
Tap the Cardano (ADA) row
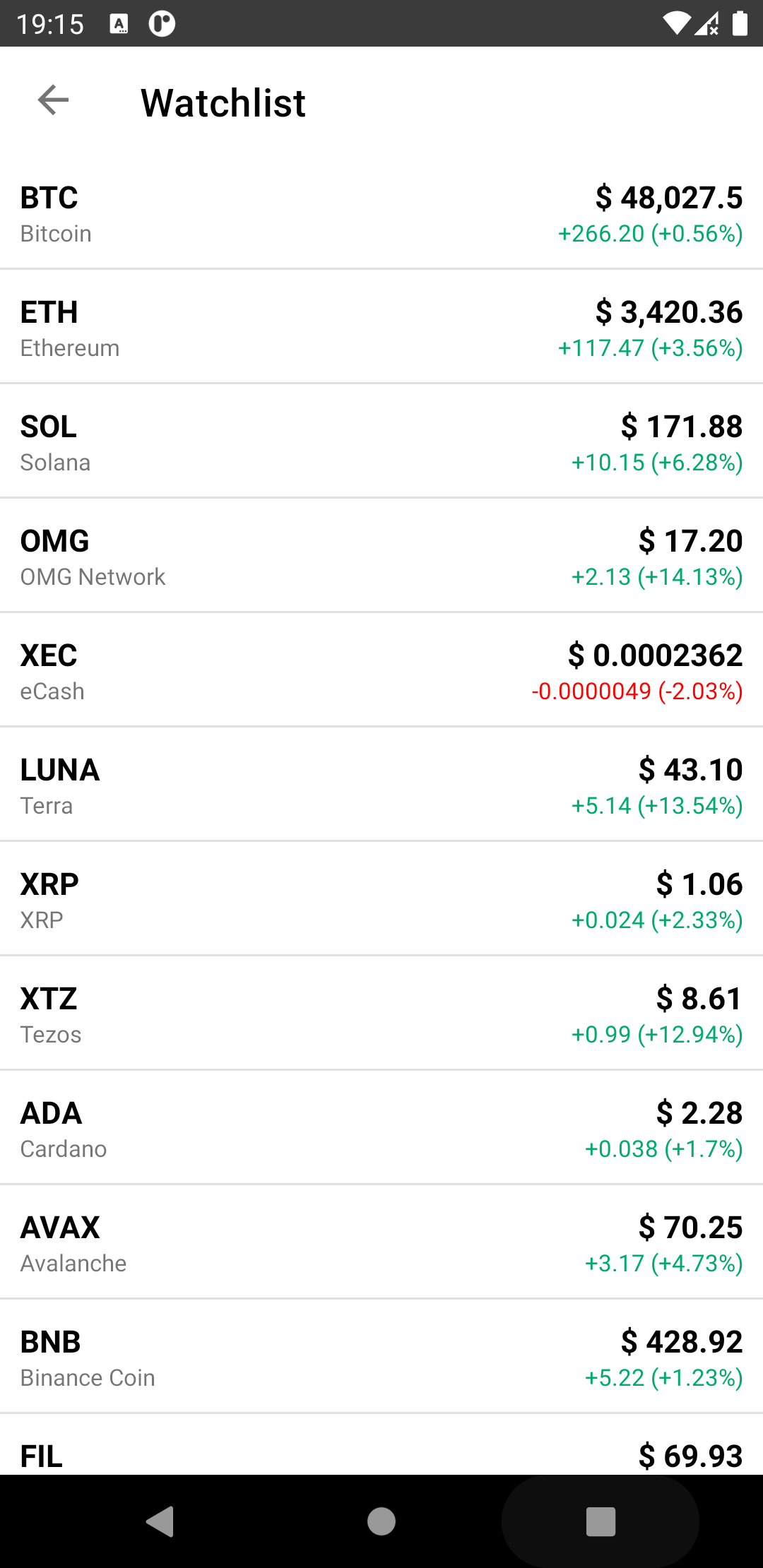click(381, 1129)
